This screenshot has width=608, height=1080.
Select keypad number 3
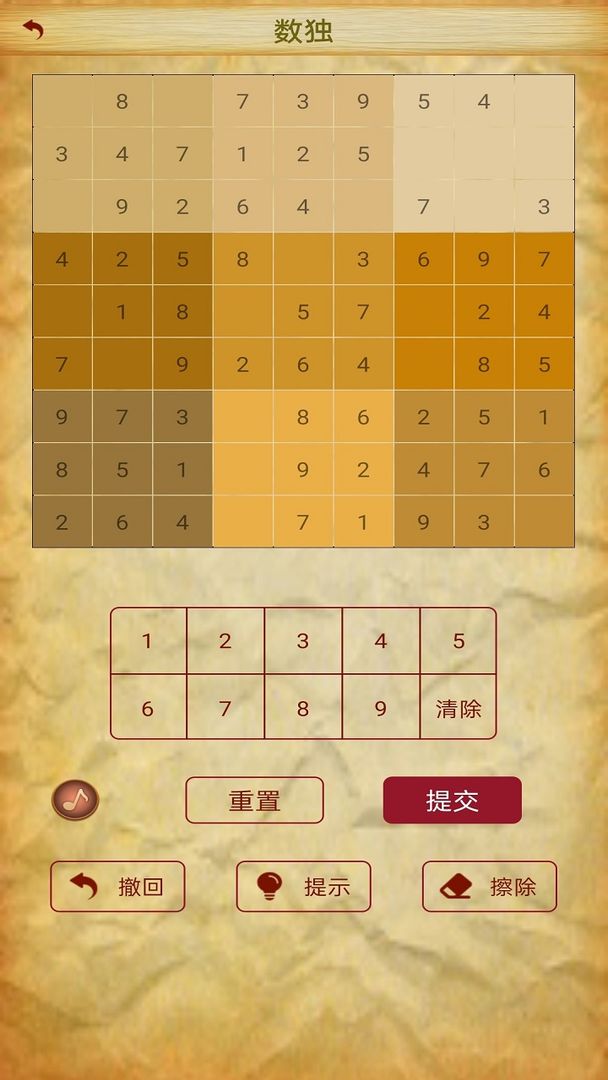point(303,641)
